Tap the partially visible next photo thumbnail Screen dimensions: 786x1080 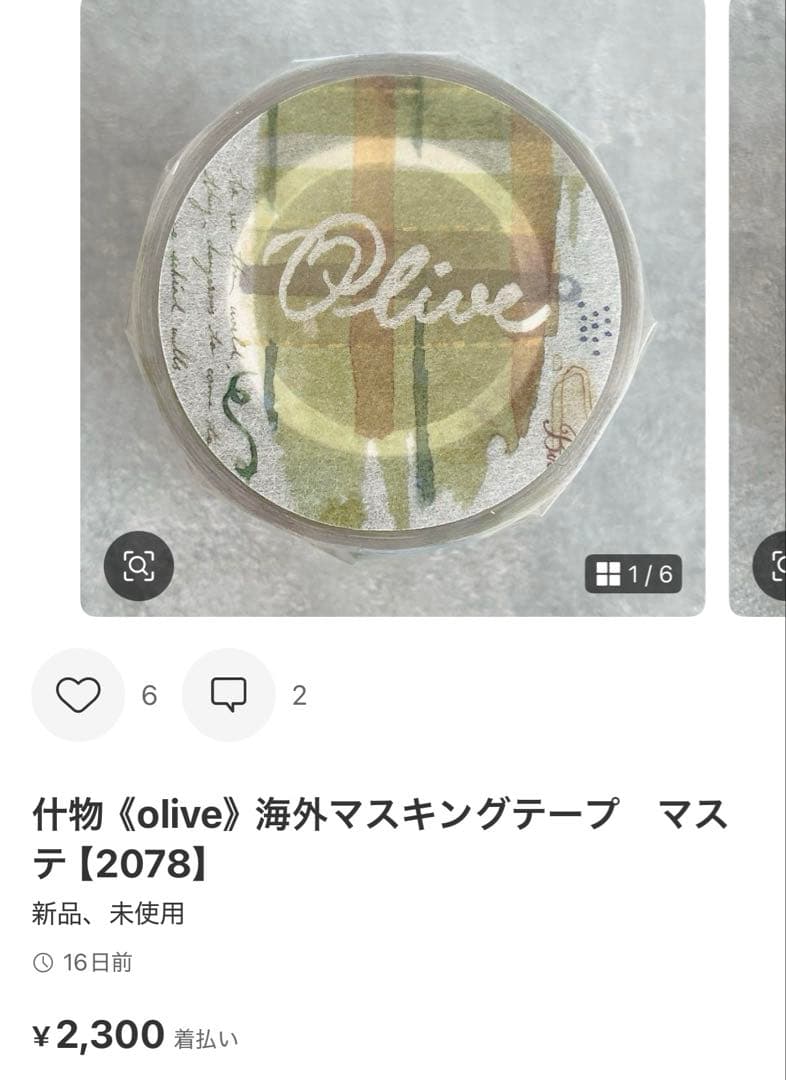(770, 300)
